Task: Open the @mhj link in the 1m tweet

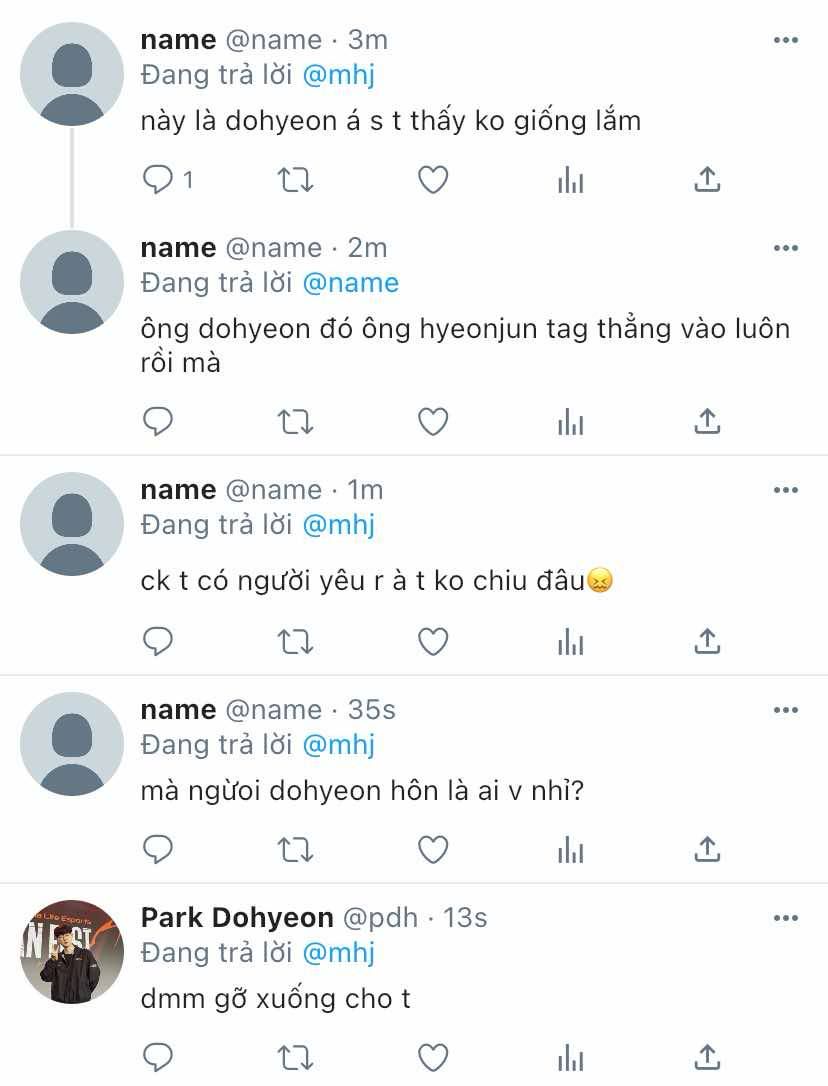Action: pos(338,524)
